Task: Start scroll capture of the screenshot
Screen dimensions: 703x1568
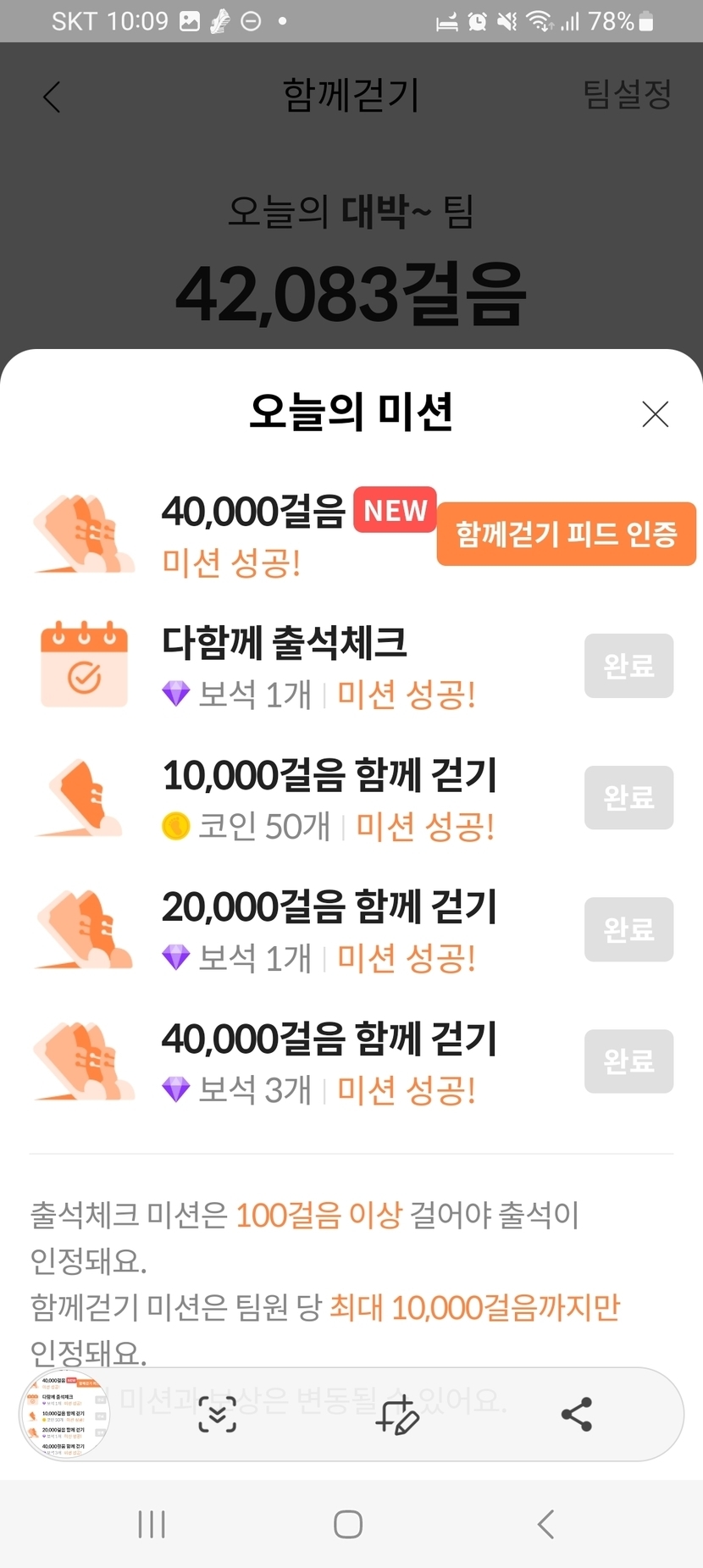Action: click(218, 1415)
